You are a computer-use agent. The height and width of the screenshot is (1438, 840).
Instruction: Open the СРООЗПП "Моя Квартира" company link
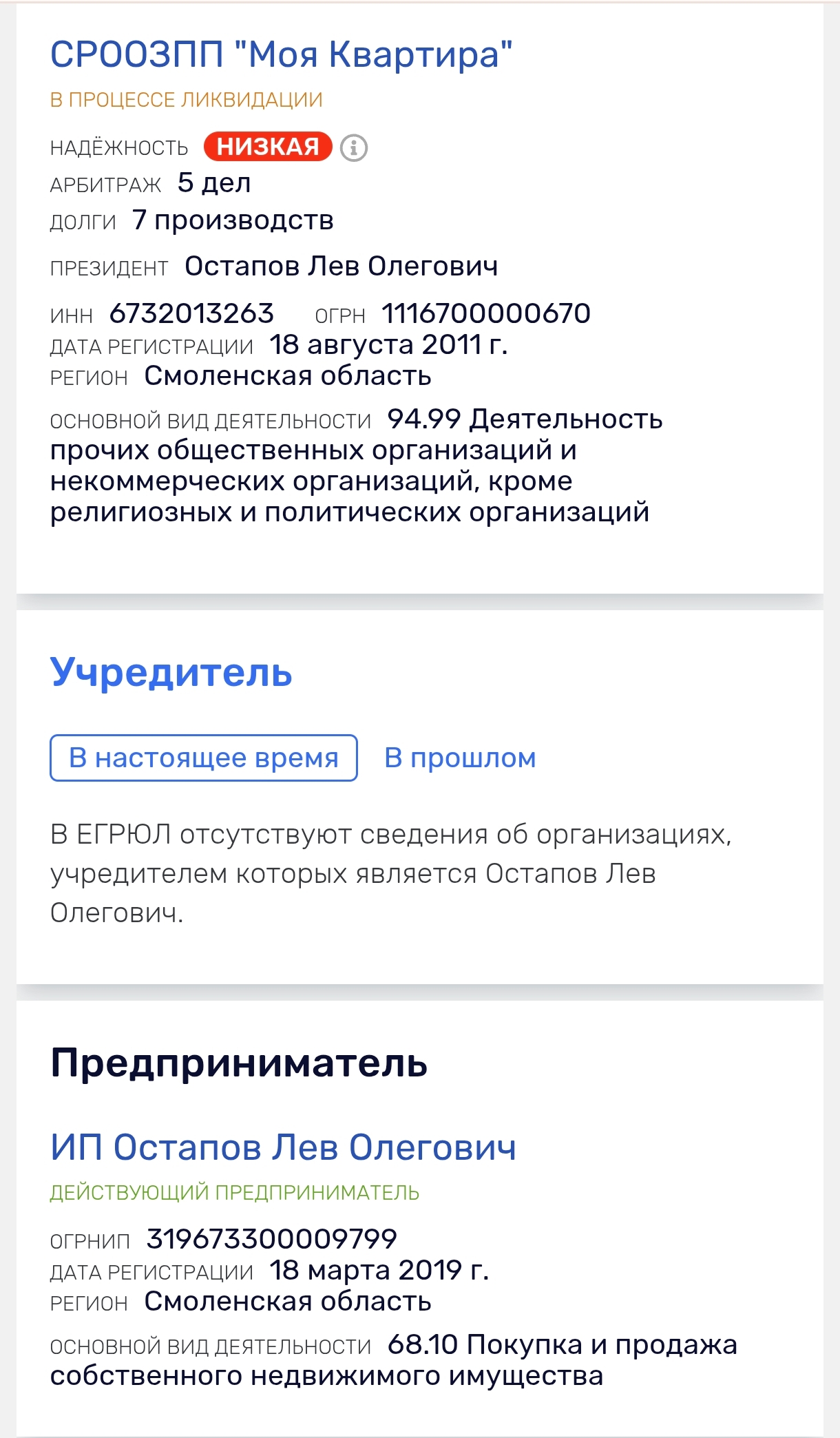click(281, 55)
